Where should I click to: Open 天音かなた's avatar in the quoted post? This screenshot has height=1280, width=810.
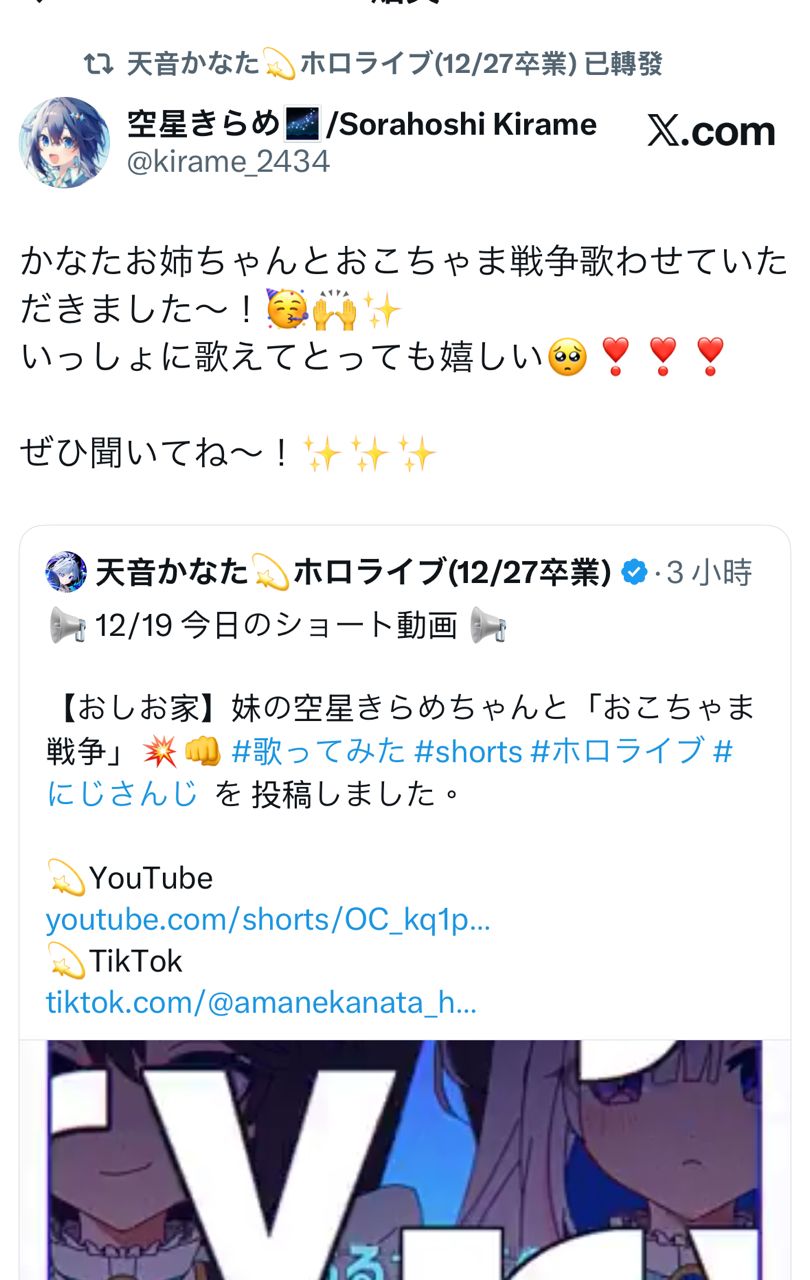point(66,572)
